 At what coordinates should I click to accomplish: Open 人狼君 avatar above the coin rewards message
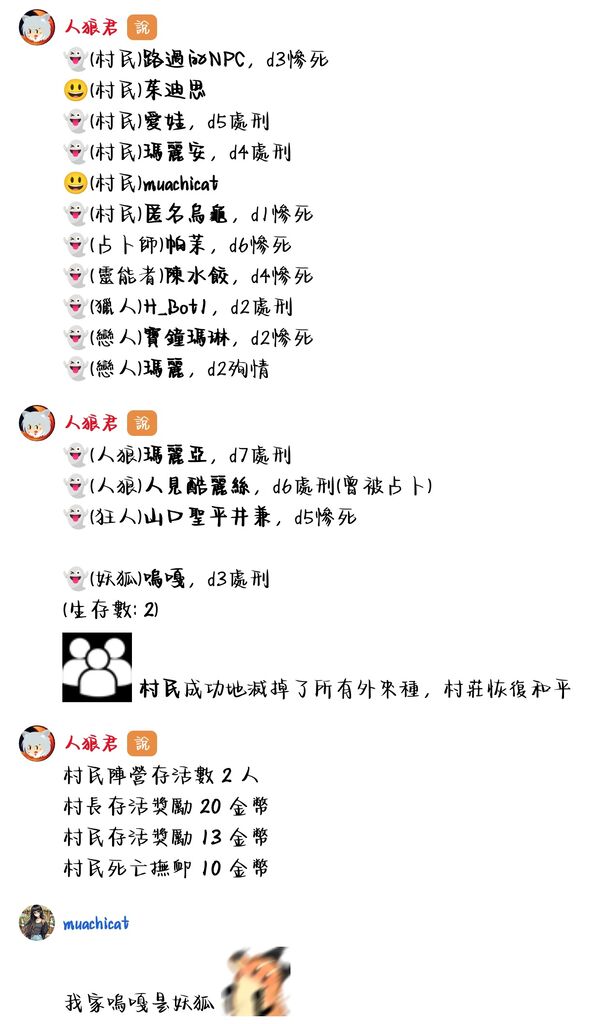37,743
